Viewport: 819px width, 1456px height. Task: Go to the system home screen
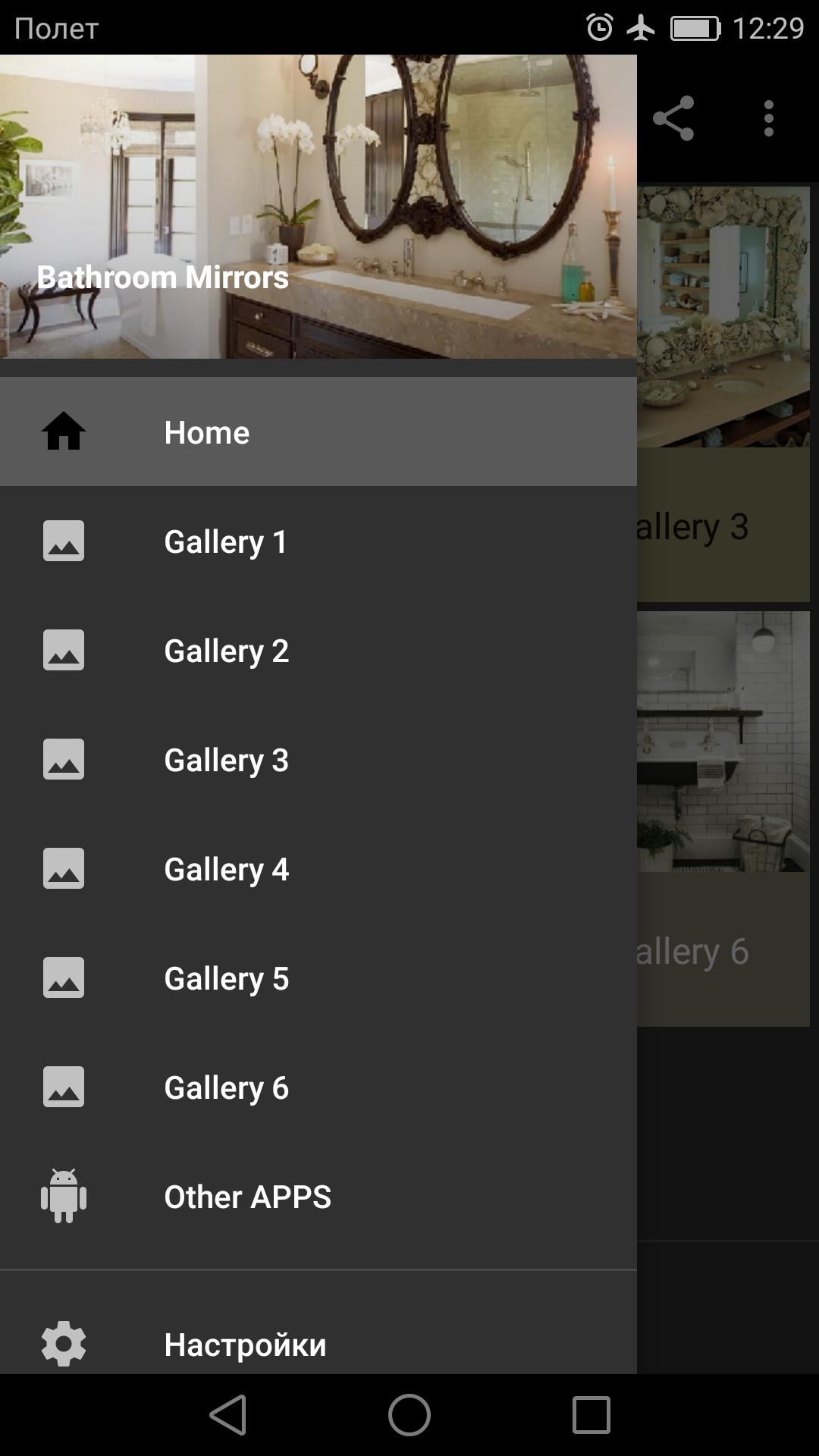[x=409, y=1415]
